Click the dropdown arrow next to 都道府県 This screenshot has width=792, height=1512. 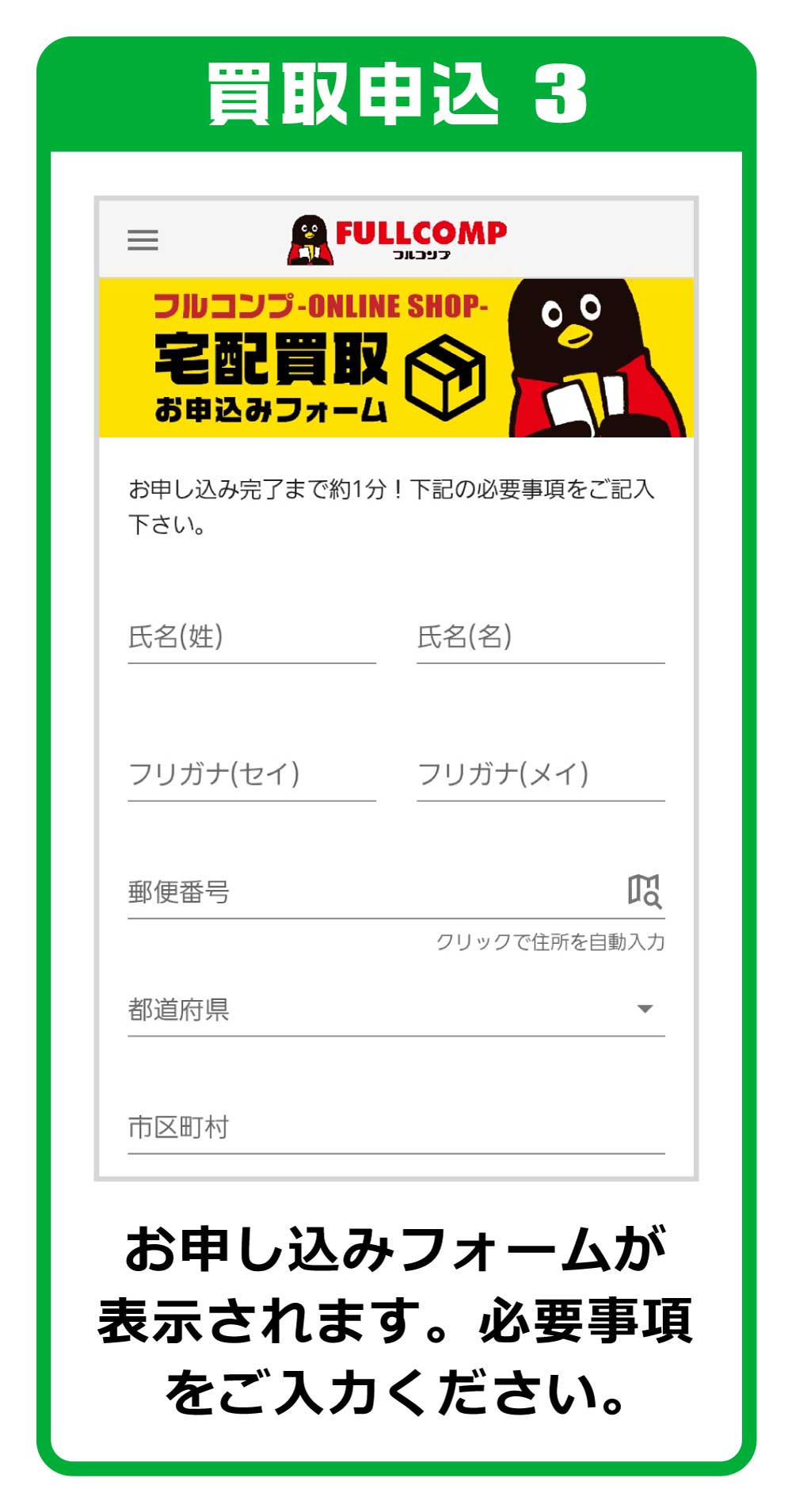tap(646, 1008)
